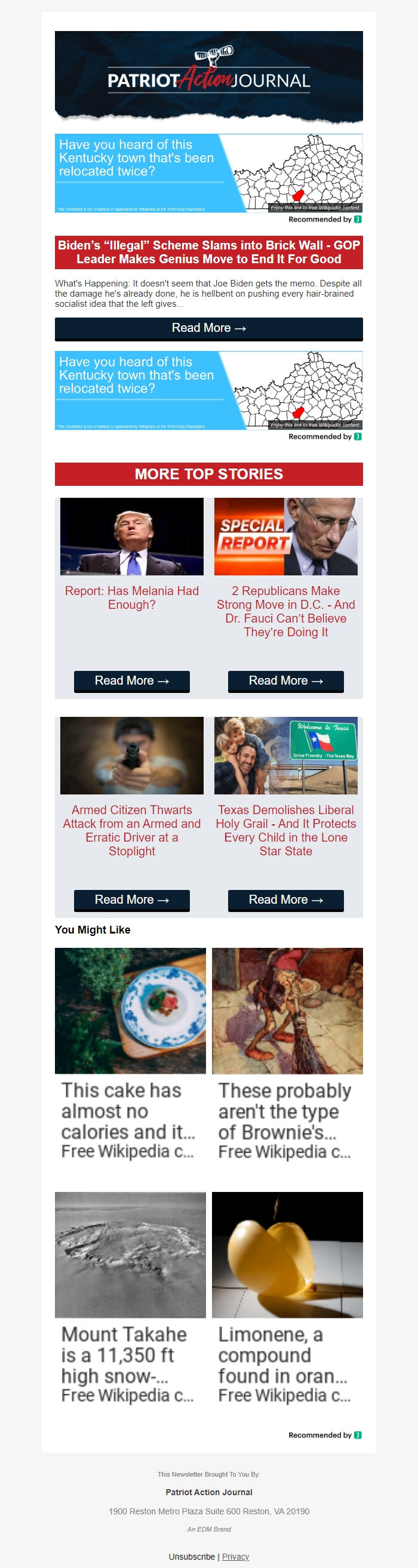Open the Kentucky town banner below the masthead
This screenshot has width=418, height=1568.
pos(208,174)
